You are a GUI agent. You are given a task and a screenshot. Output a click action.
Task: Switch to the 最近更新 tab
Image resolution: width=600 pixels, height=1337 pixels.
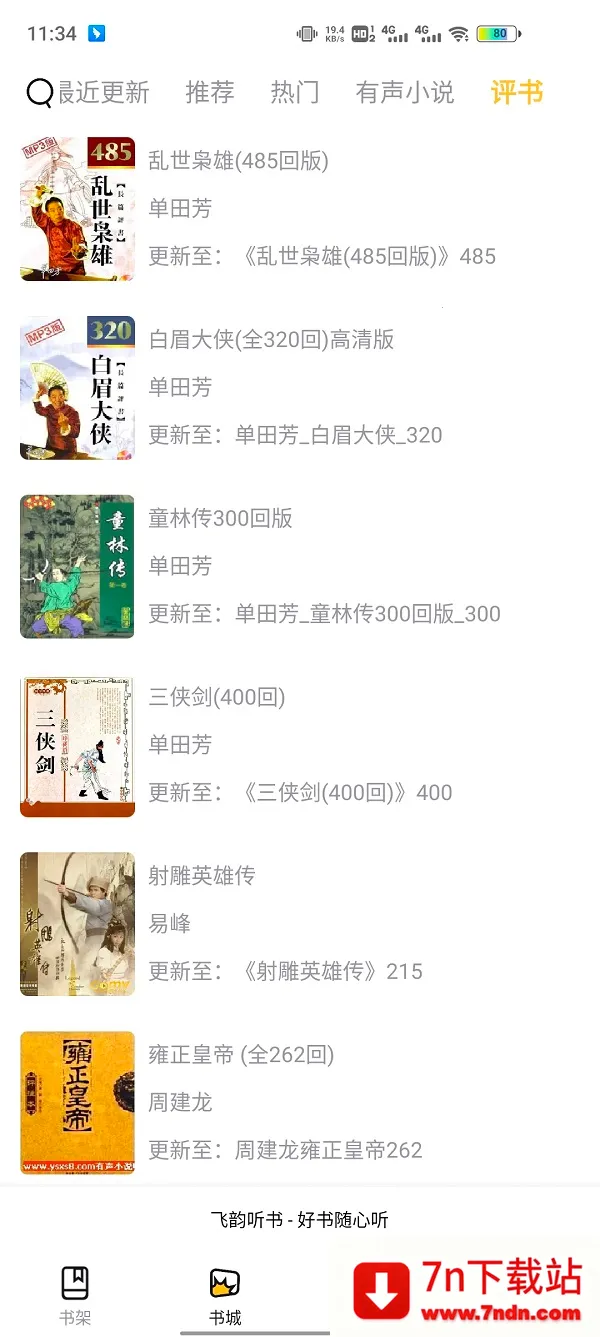[105, 93]
